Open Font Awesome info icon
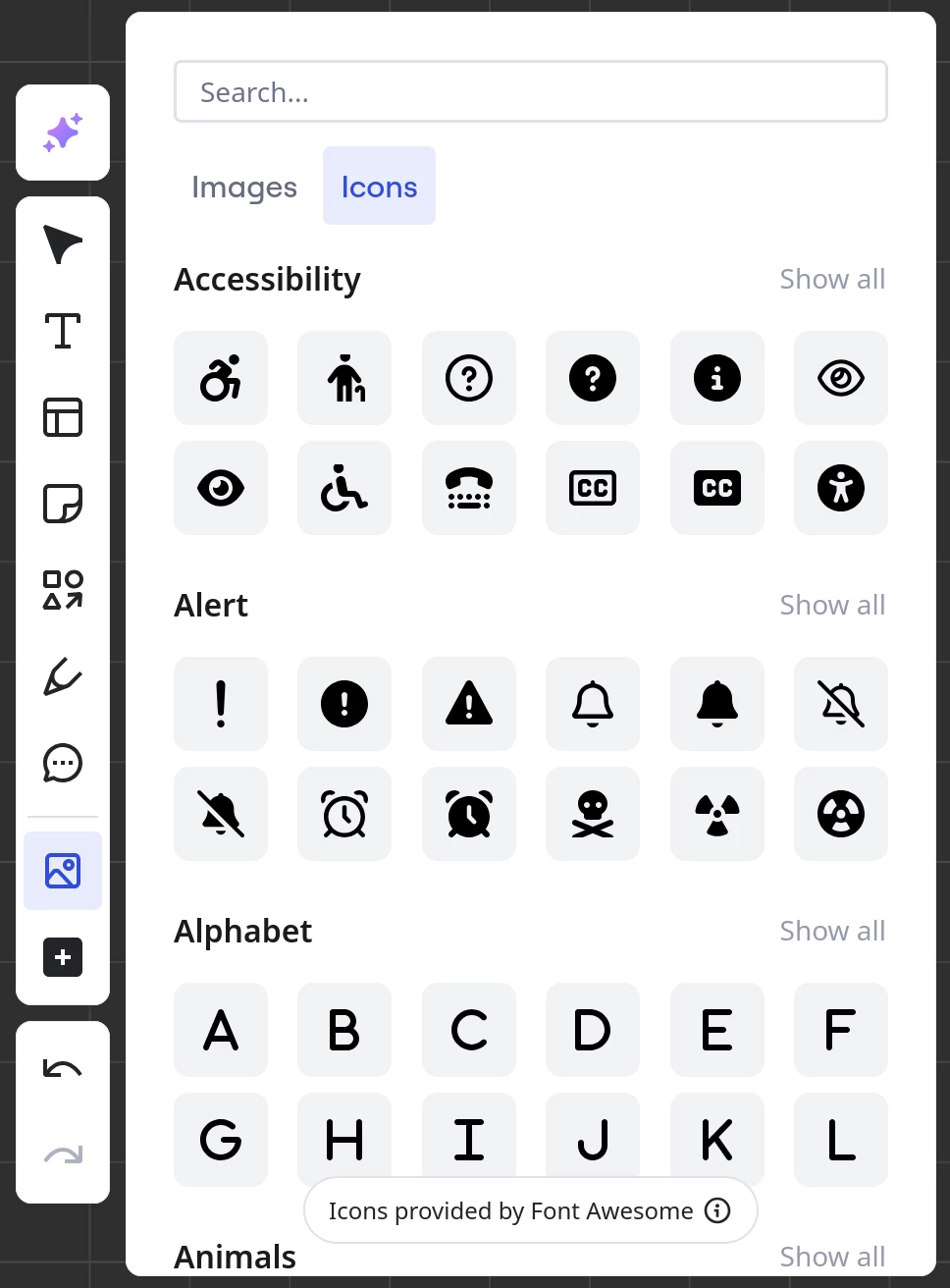The width and height of the screenshot is (950, 1288). coord(717,1210)
